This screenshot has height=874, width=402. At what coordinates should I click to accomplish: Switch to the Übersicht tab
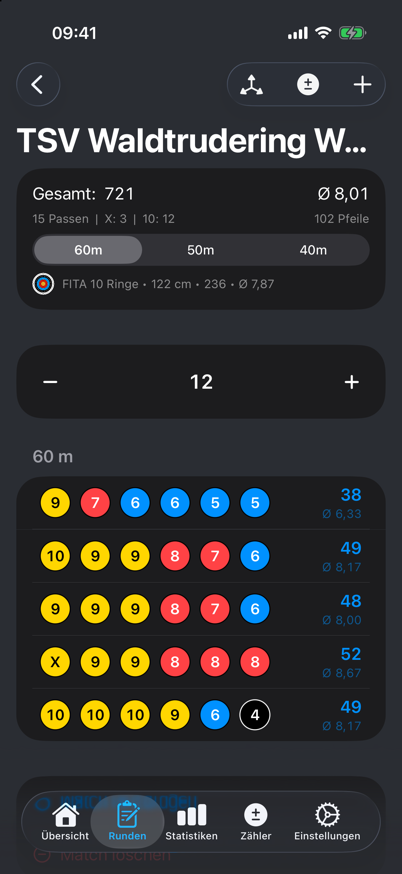point(65,822)
